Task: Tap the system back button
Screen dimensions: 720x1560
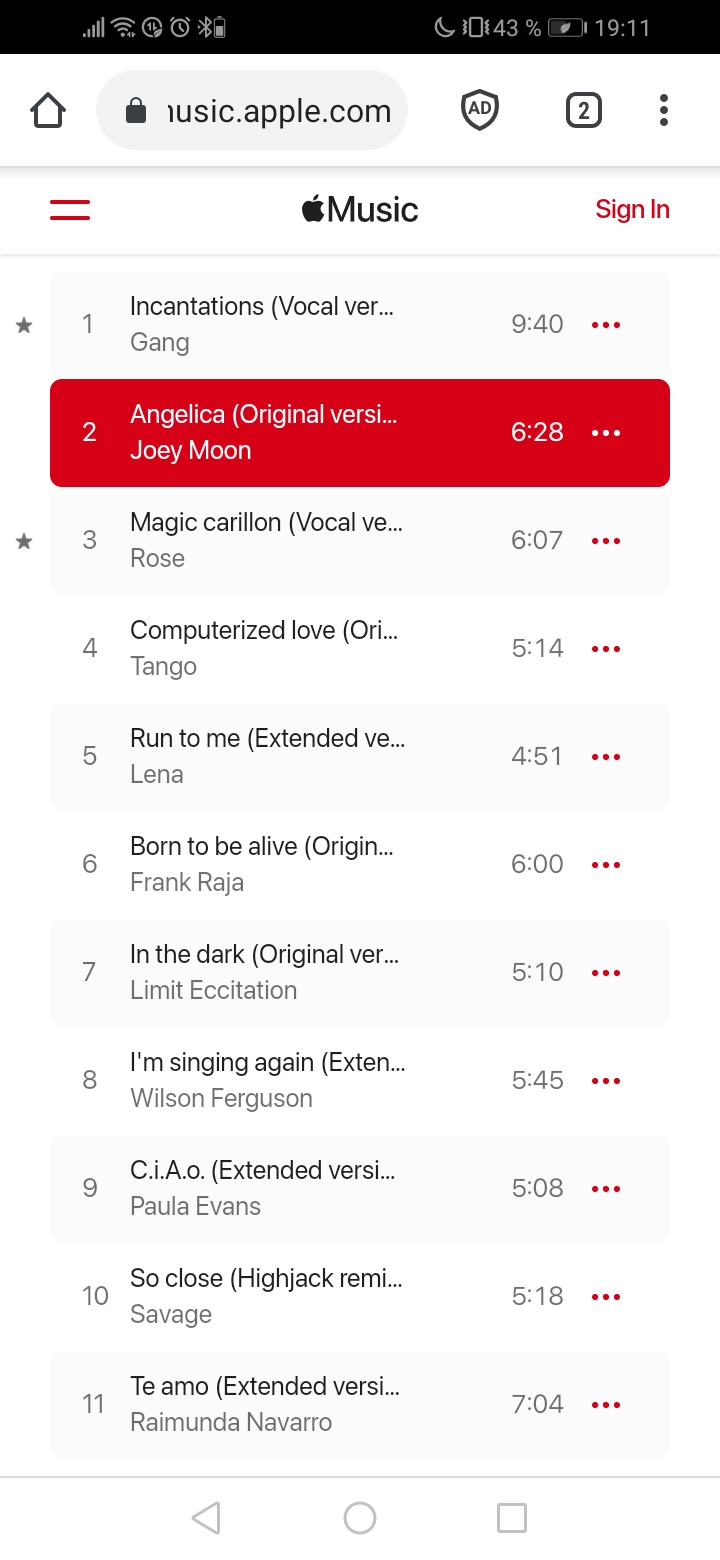Action: point(206,1518)
